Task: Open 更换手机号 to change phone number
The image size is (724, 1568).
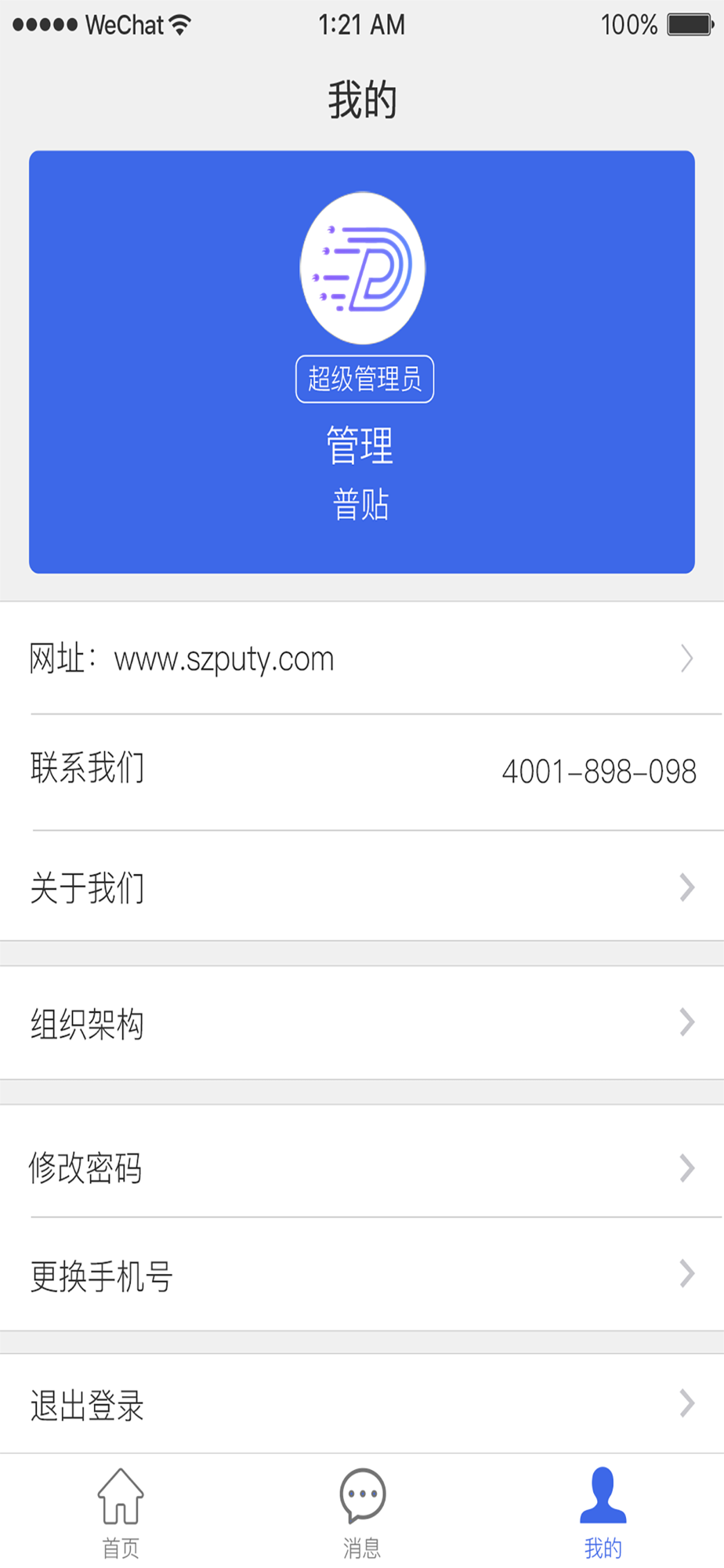Action: coord(360,1275)
